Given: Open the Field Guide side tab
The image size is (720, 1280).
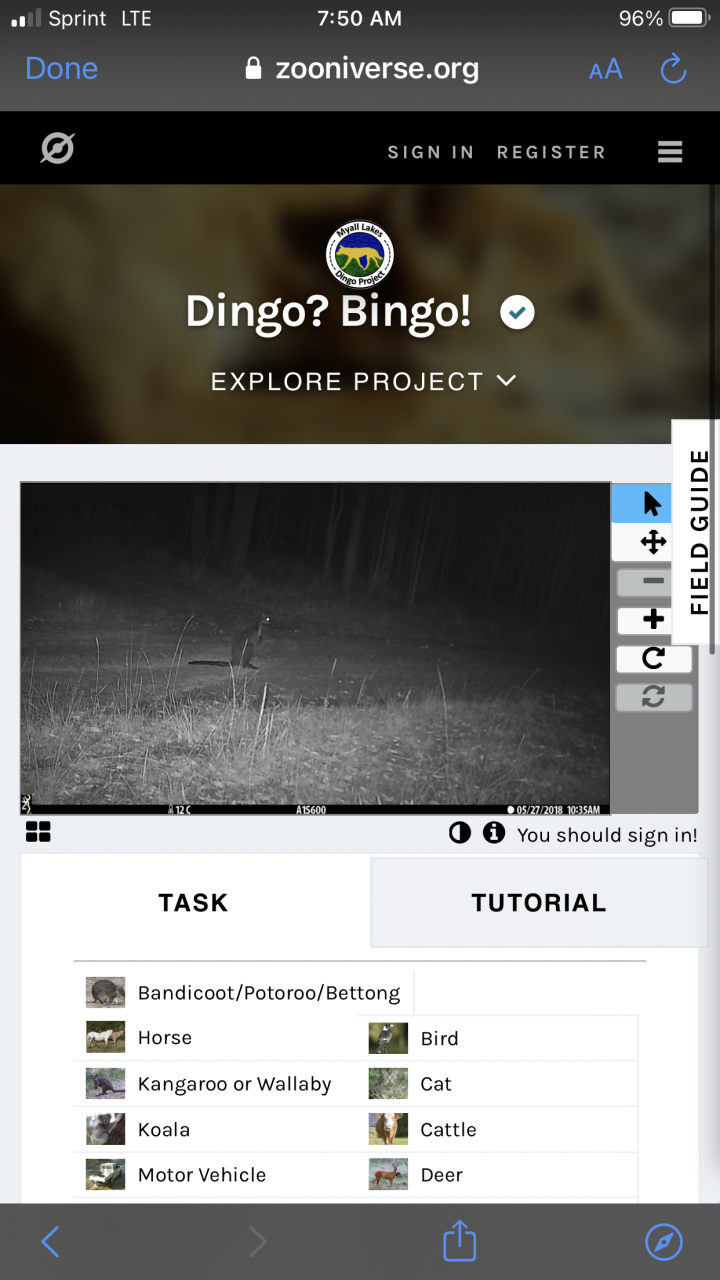Looking at the screenshot, I should 698,532.
